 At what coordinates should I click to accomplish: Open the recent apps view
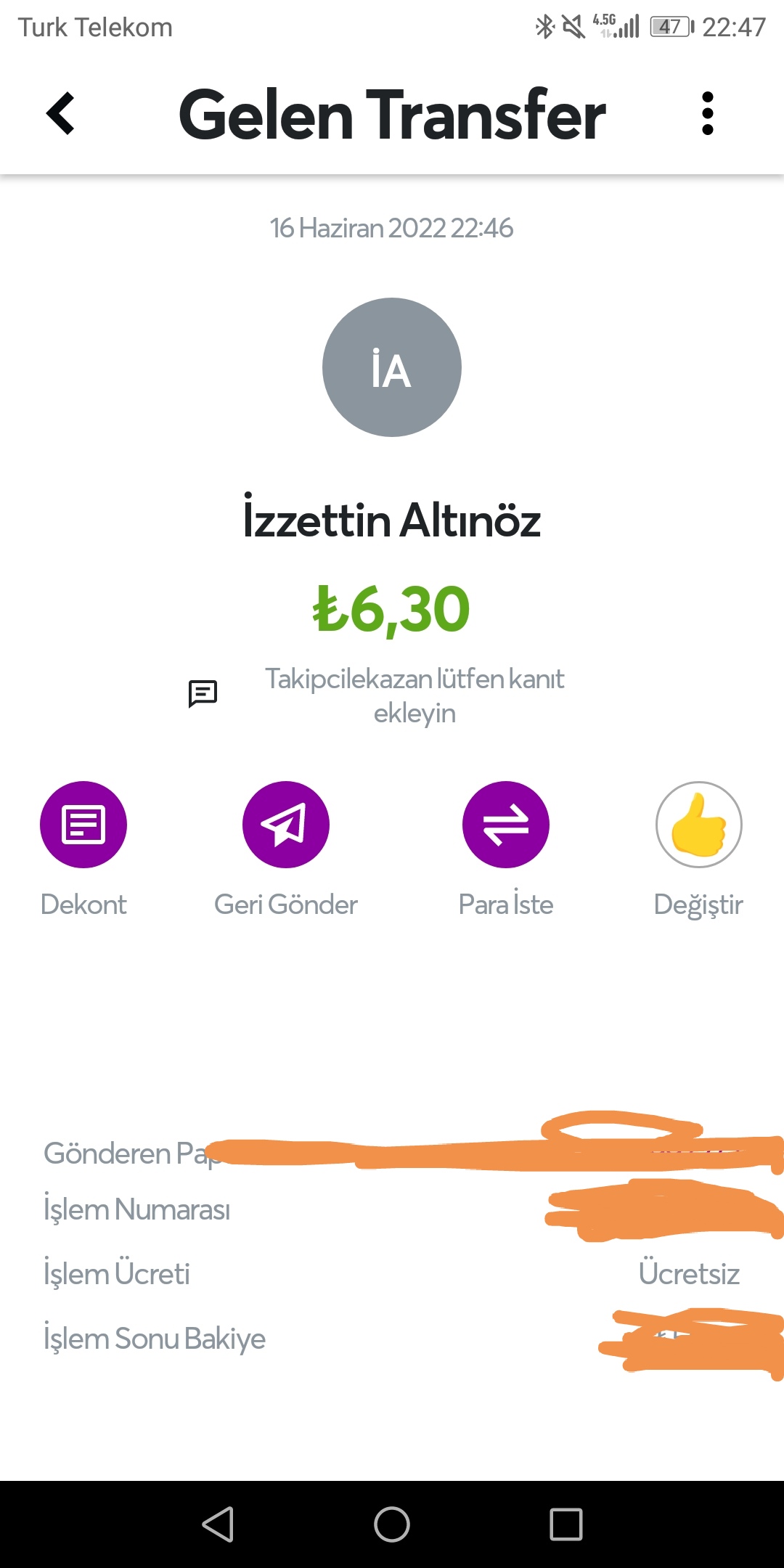566,1524
